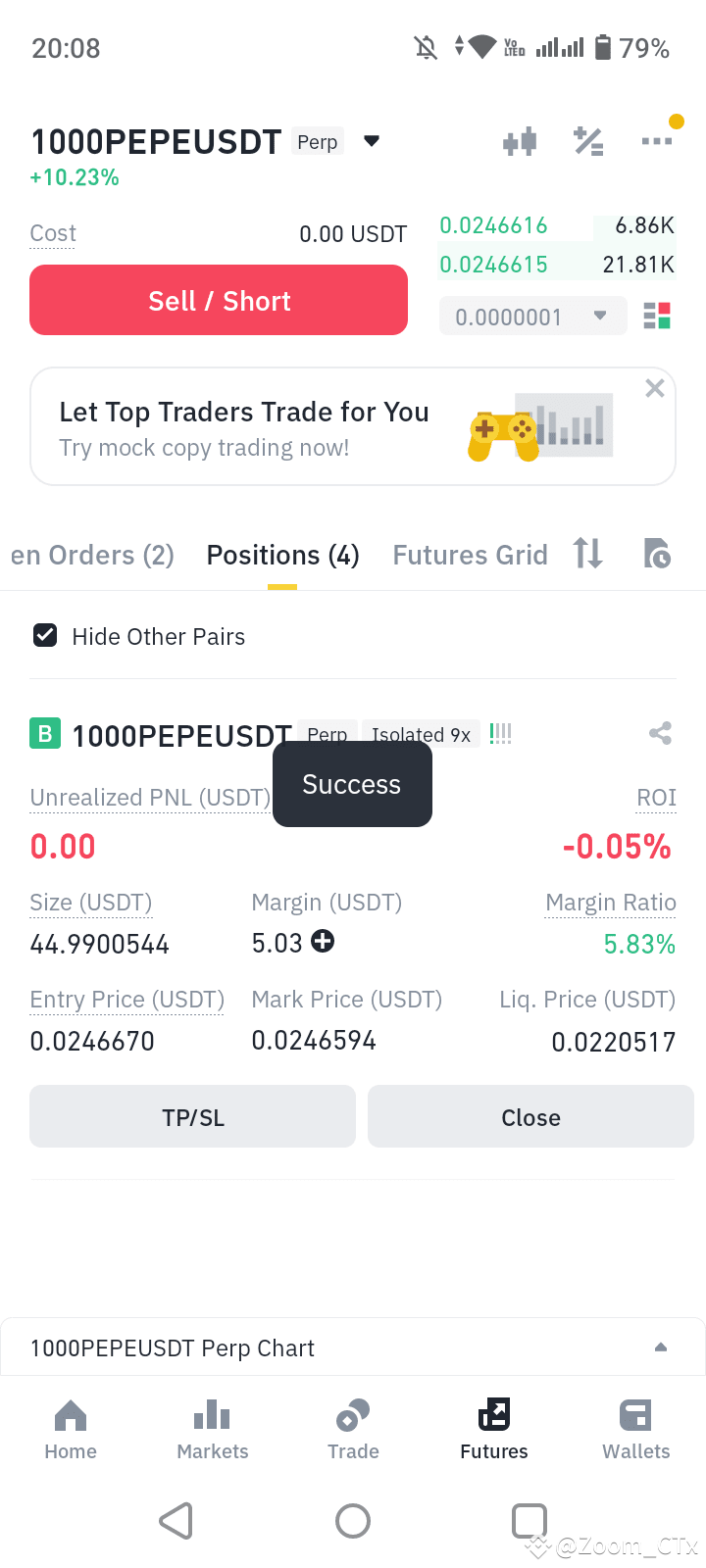The height and width of the screenshot is (1568, 706).
Task: Tap the add margin plus icon
Action: tap(324, 943)
